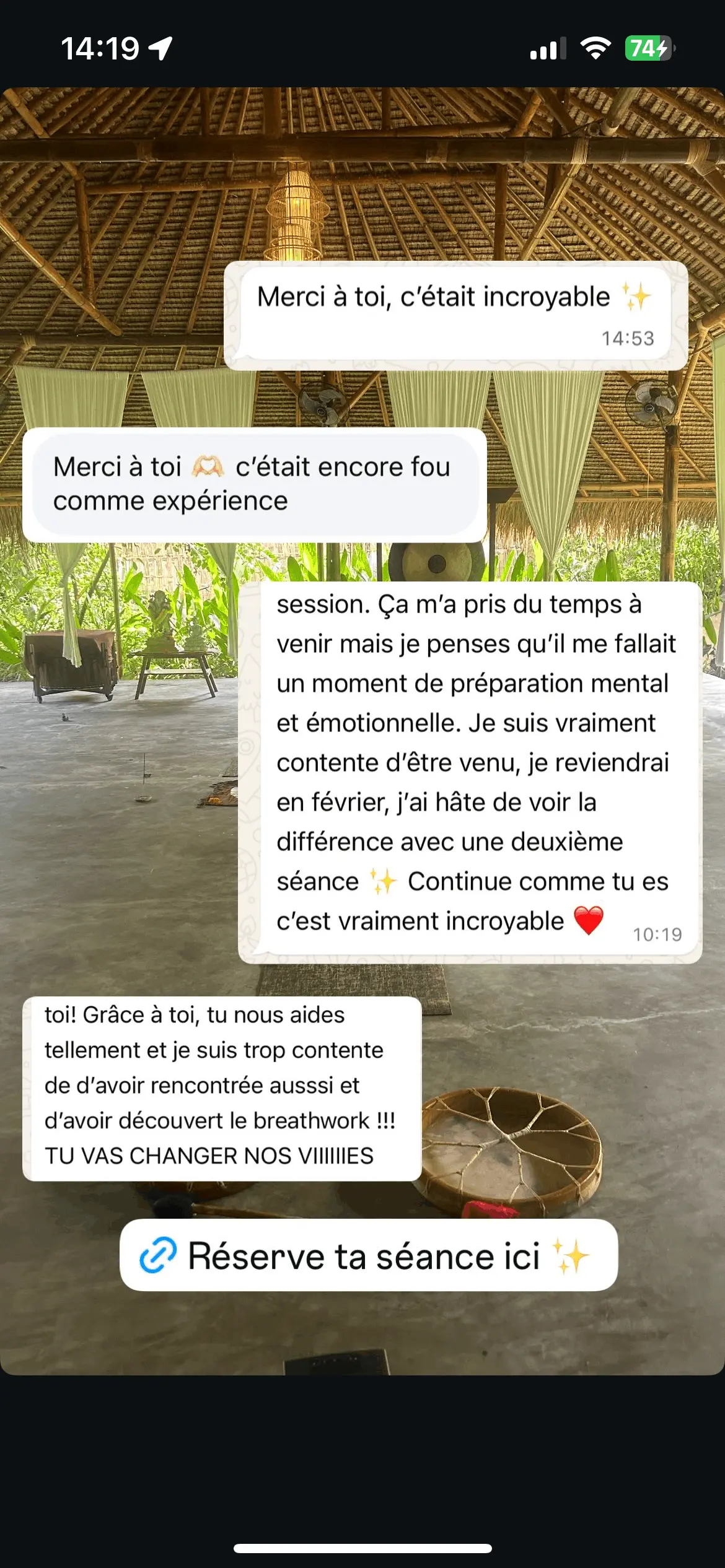725x1568 pixels.
Task: Open the "Réserve ta séance ici" link sticker
Action: click(369, 1255)
